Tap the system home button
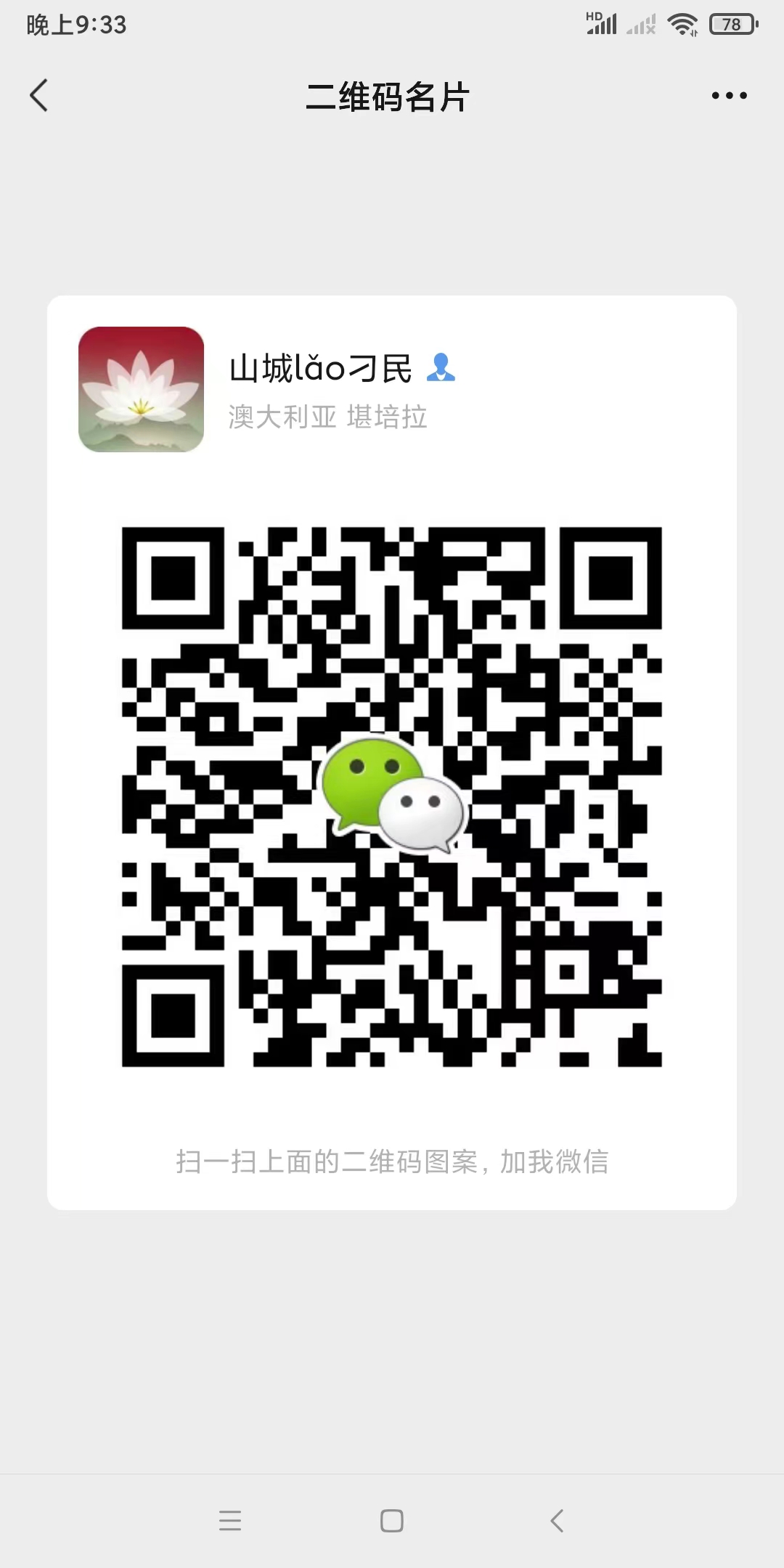The height and width of the screenshot is (1568, 784). 392,1520
